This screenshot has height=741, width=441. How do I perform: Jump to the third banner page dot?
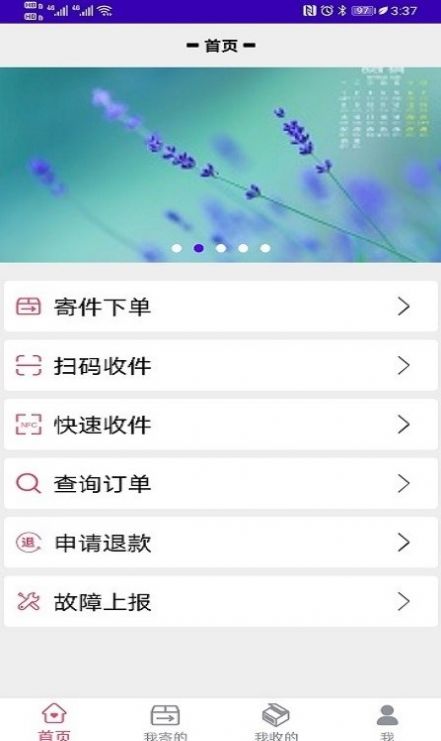coord(221,248)
